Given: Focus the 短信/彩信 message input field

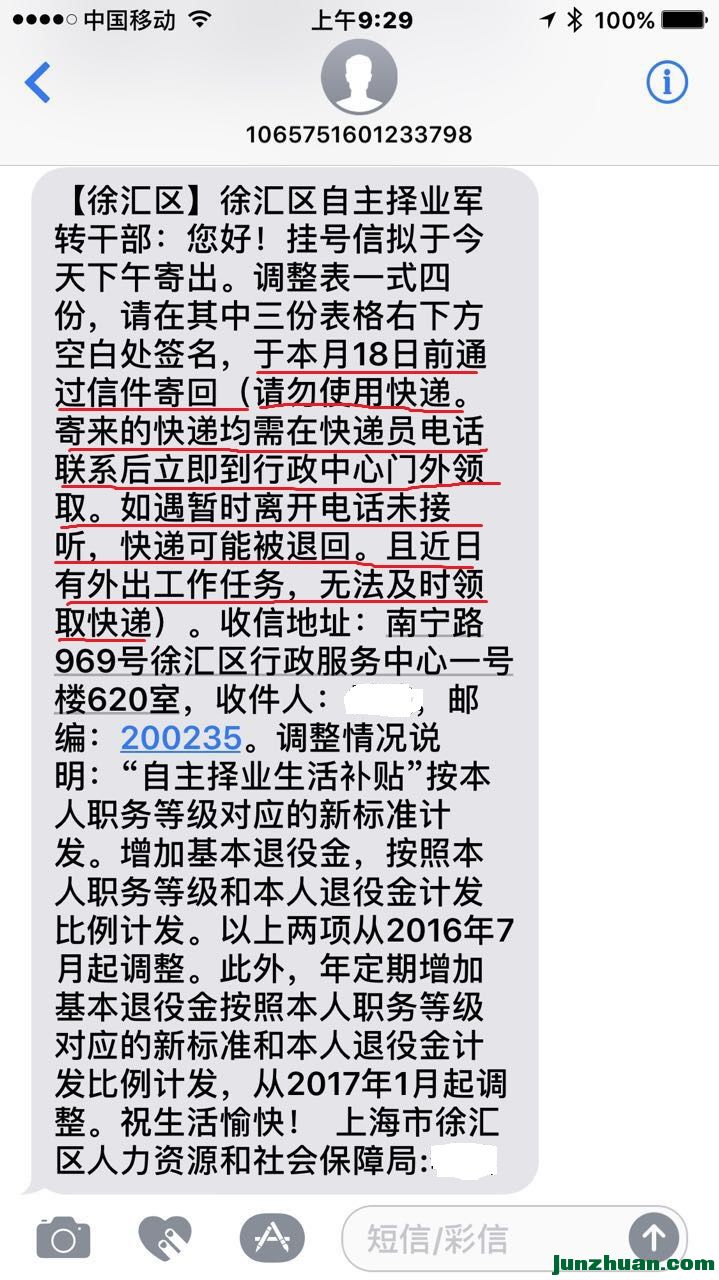Looking at the screenshot, I should pyautogui.click(x=480, y=1238).
